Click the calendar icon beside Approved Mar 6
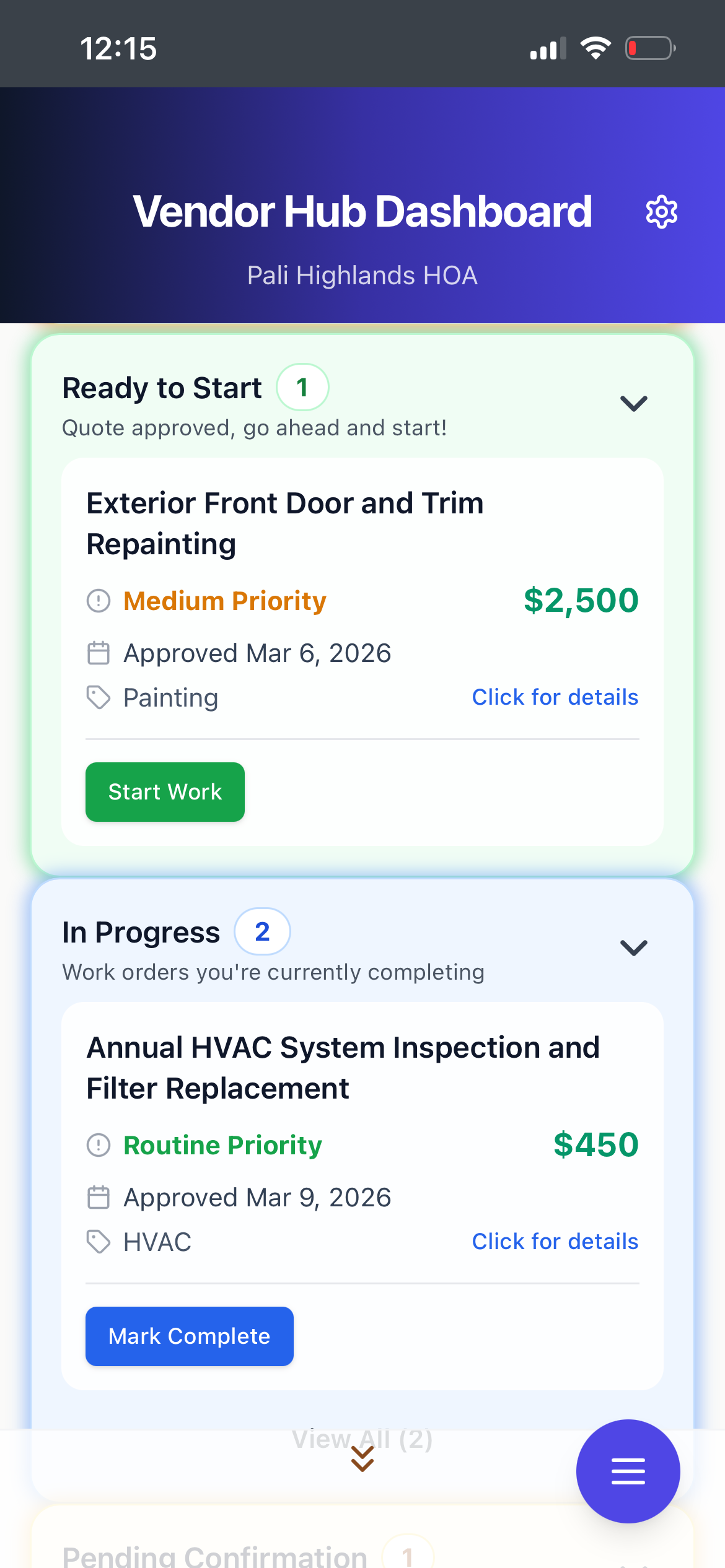 pos(99,652)
